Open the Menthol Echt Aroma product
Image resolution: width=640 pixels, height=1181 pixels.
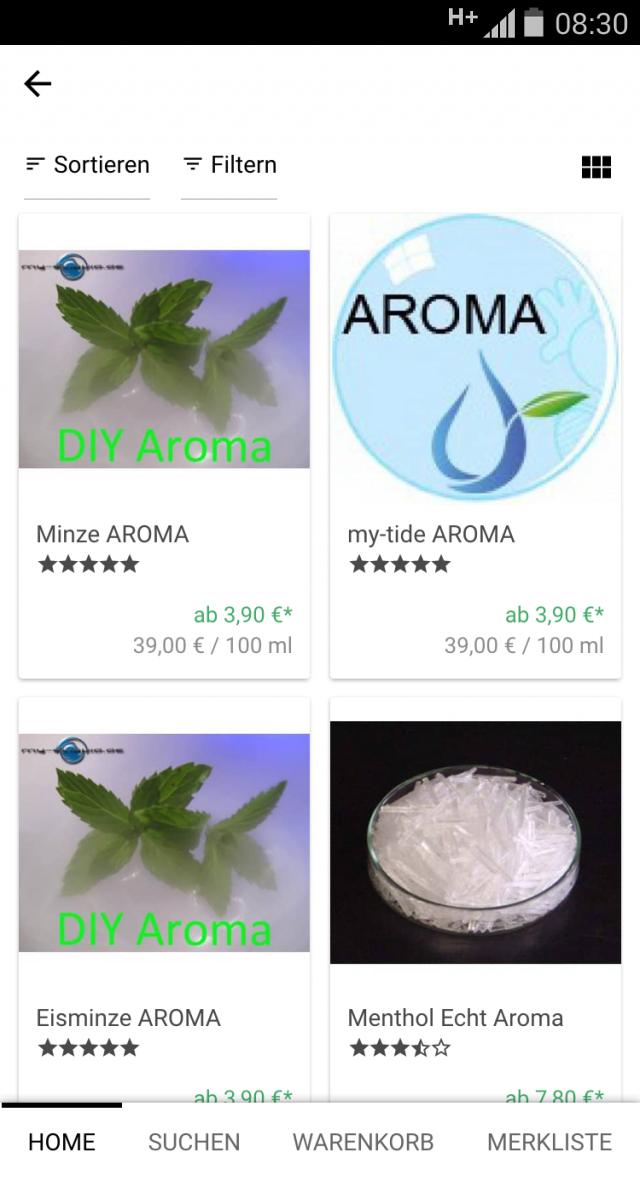coord(475,900)
